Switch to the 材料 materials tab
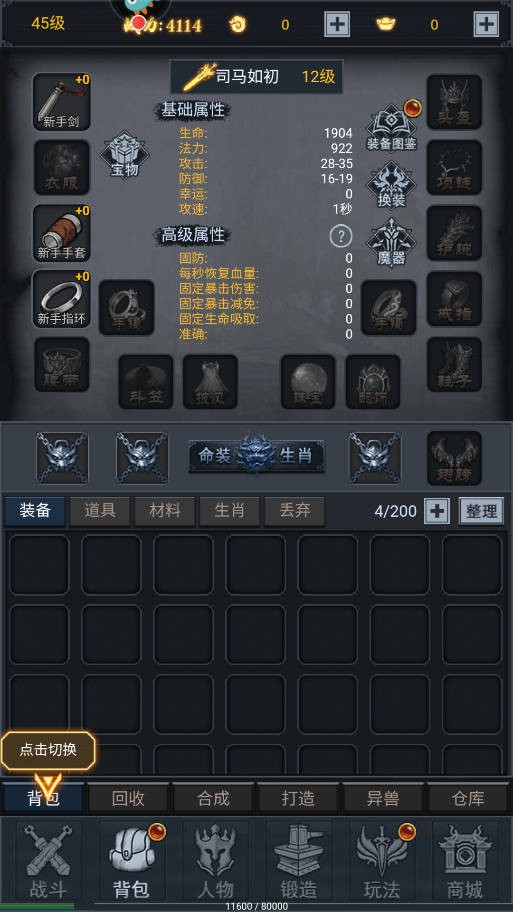Screen dimensions: 513x912 click(x=165, y=511)
